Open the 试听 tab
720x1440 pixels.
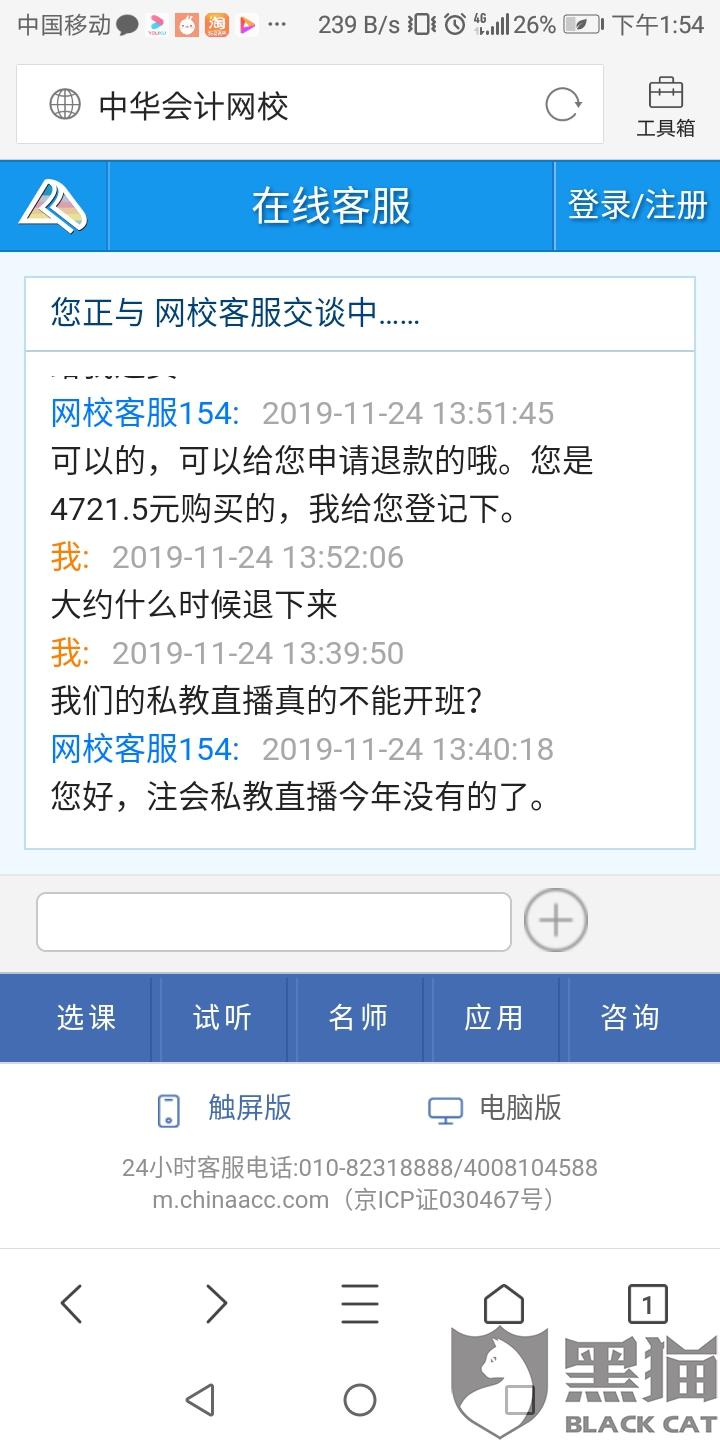[x=222, y=1018]
